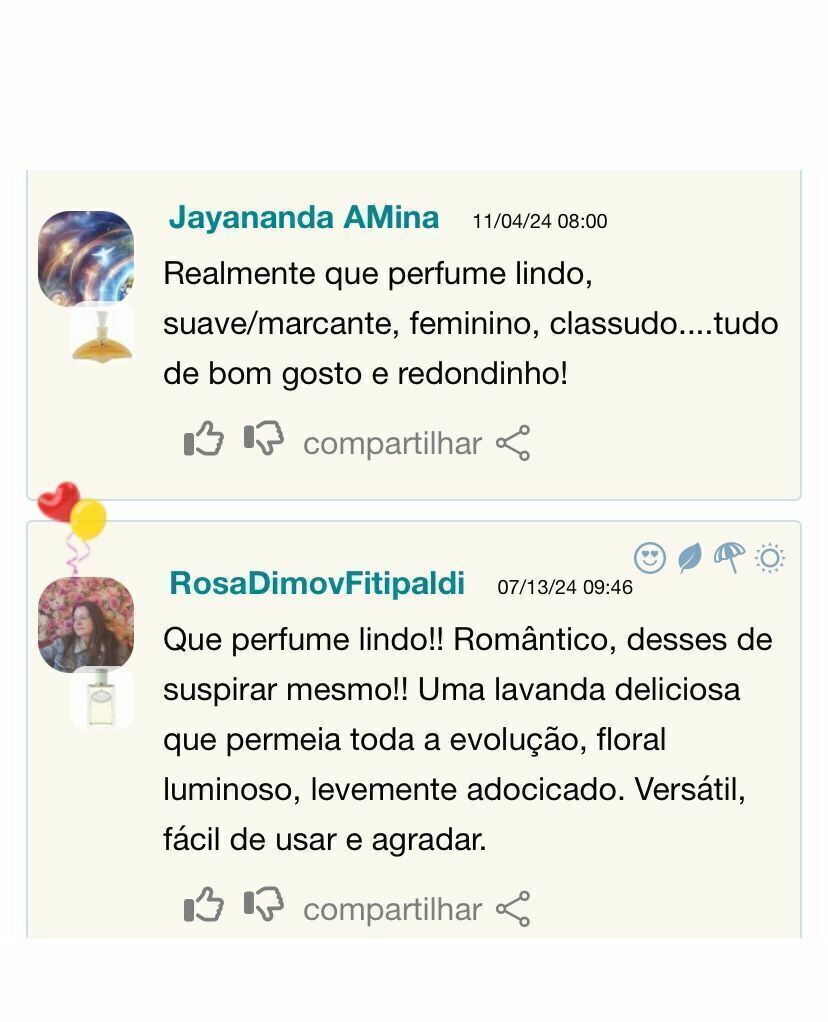
Task: Like Jayananda AMina's review
Action: pos(204,439)
